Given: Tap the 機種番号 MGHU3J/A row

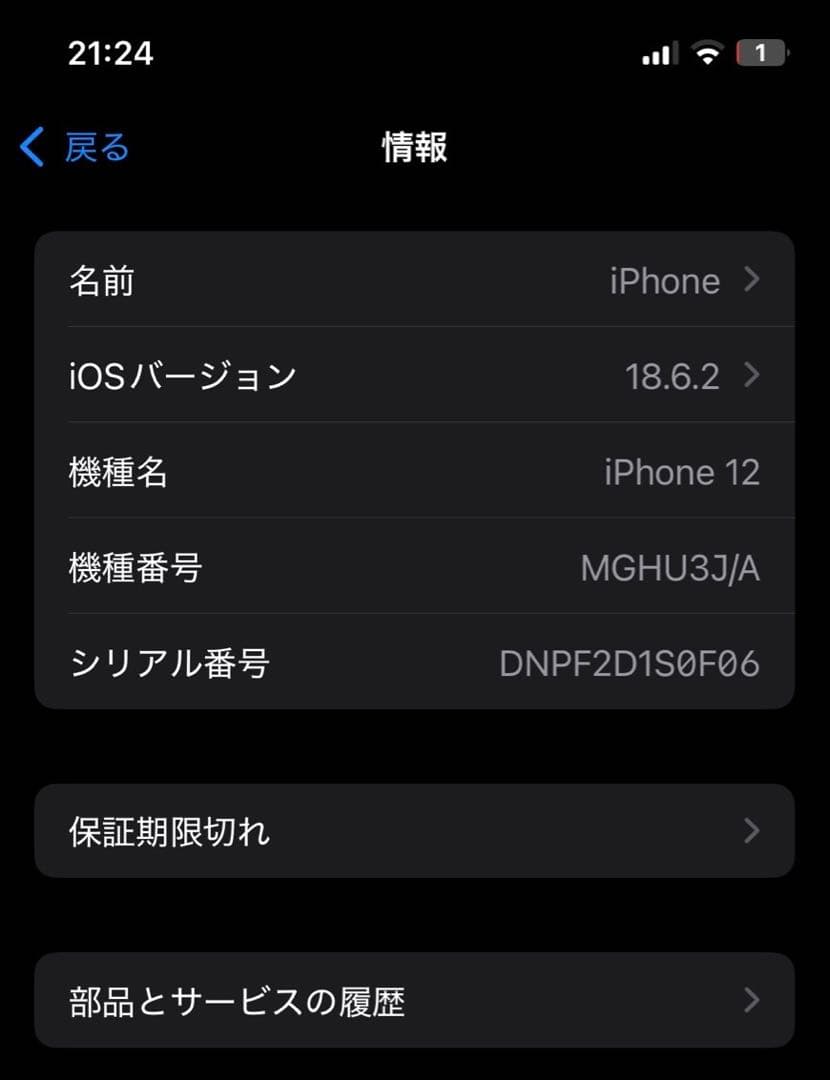Looking at the screenshot, I should 415,567.
